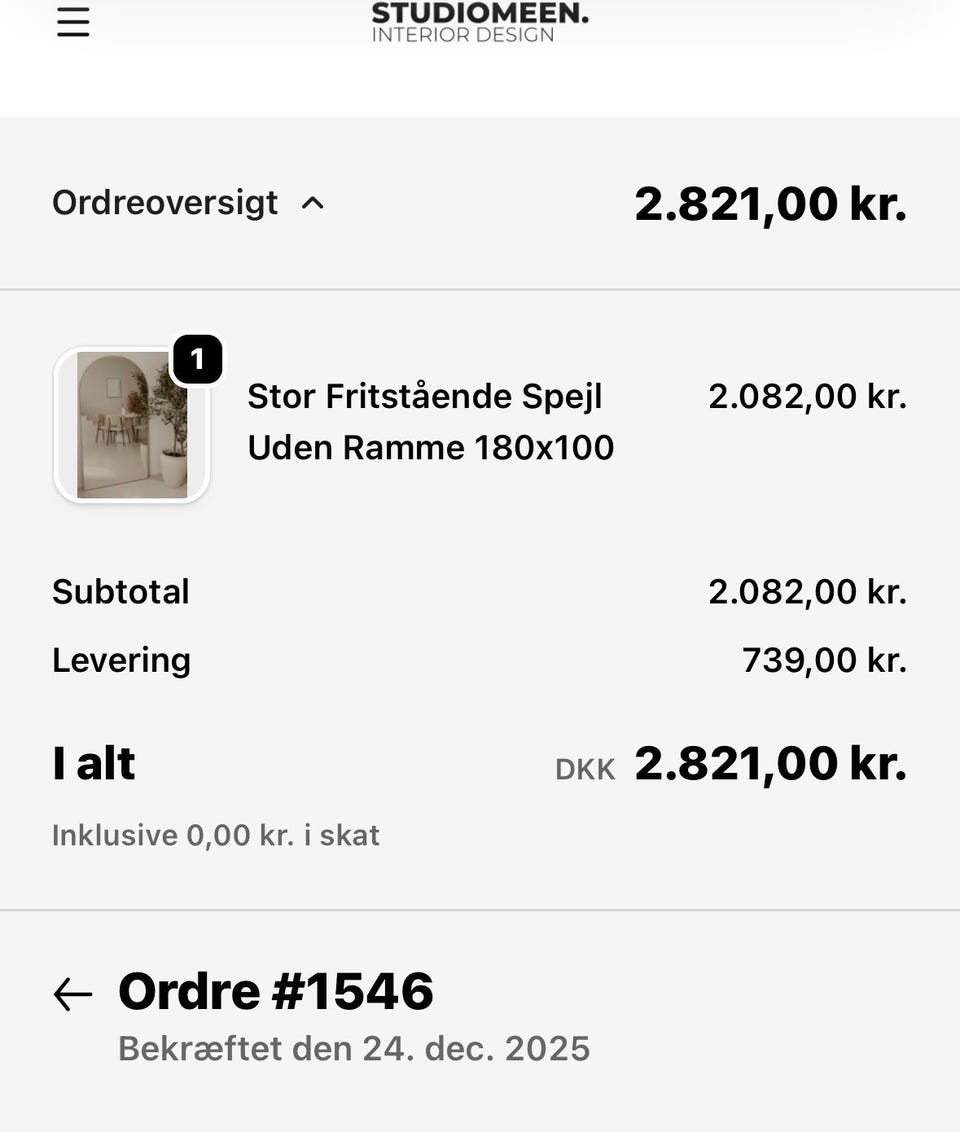The image size is (960, 1132).
Task: Select the product title Stor Fritstående Spejl
Action: pyautogui.click(x=425, y=396)
